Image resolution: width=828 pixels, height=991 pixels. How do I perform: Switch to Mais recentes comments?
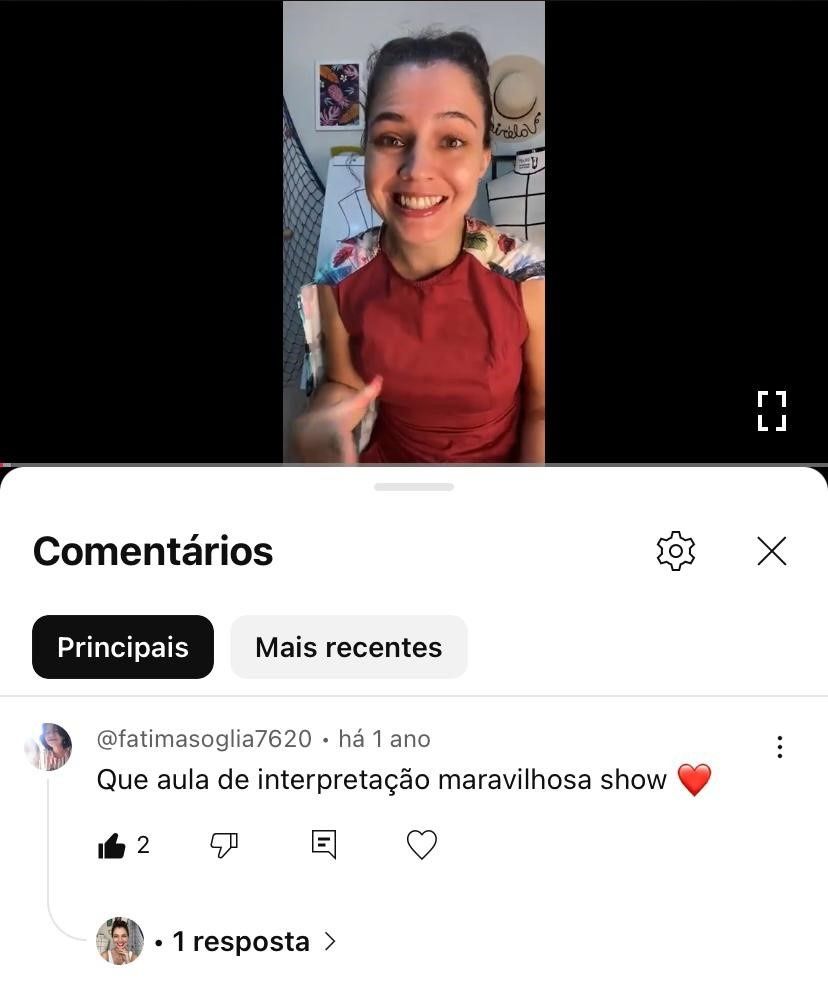click(x=348, y=647)
